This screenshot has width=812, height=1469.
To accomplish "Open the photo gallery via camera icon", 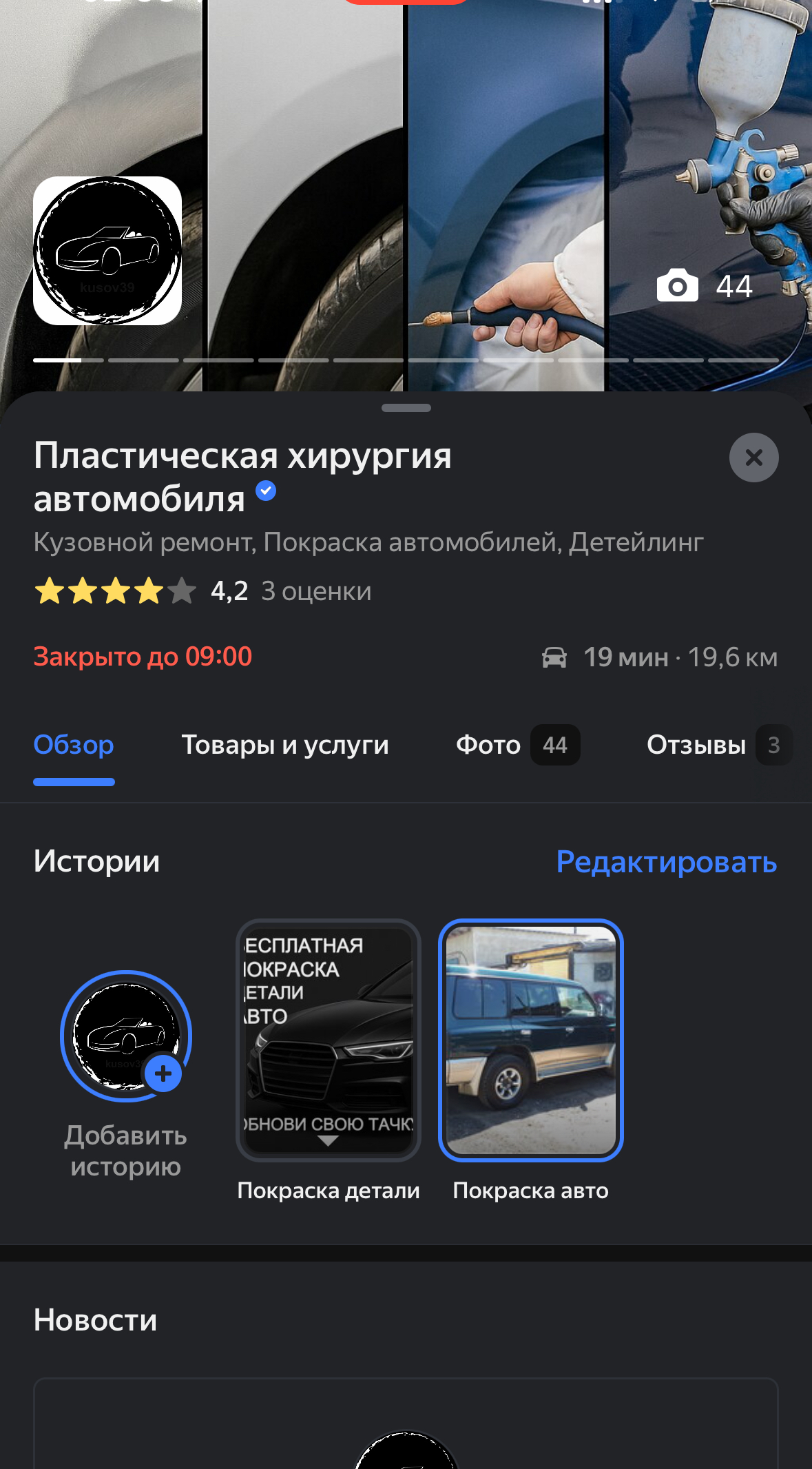I will tap(678, 285).
